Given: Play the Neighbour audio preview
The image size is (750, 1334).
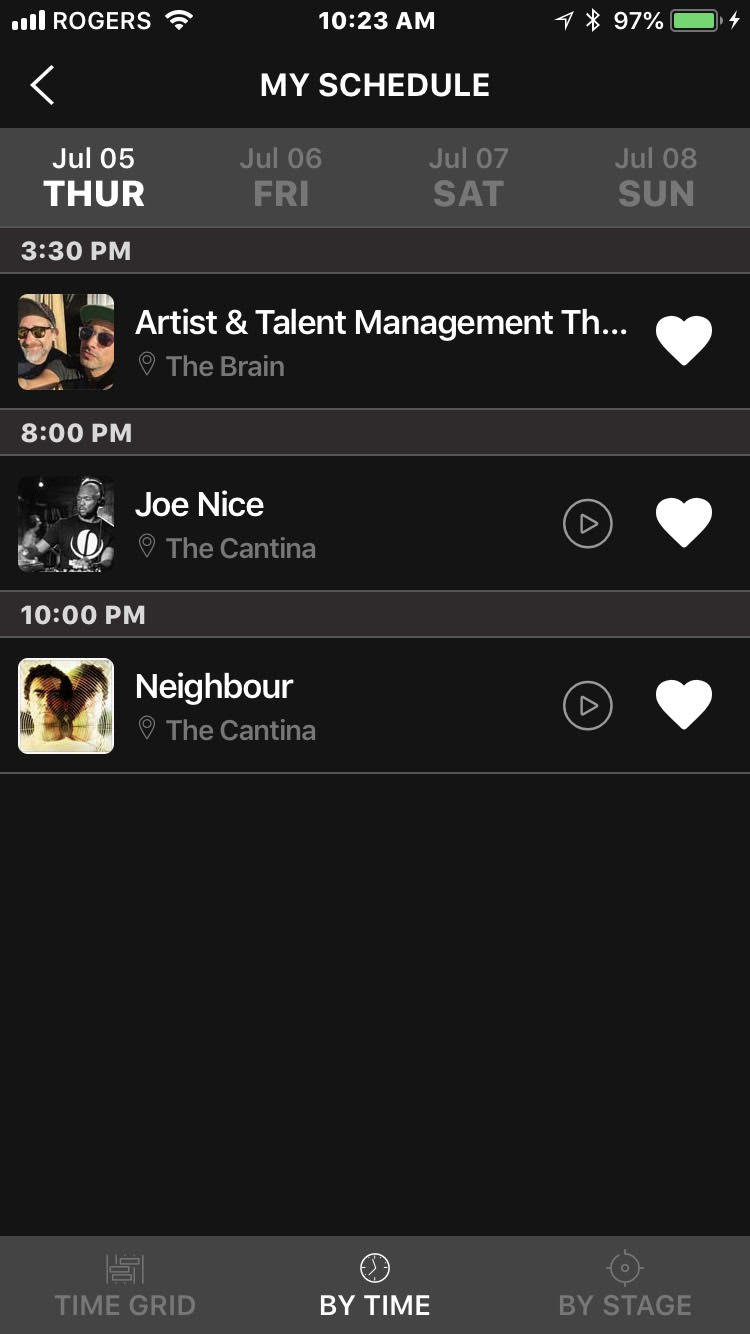Looking at the screenshot, I should (x=588, y=705).
